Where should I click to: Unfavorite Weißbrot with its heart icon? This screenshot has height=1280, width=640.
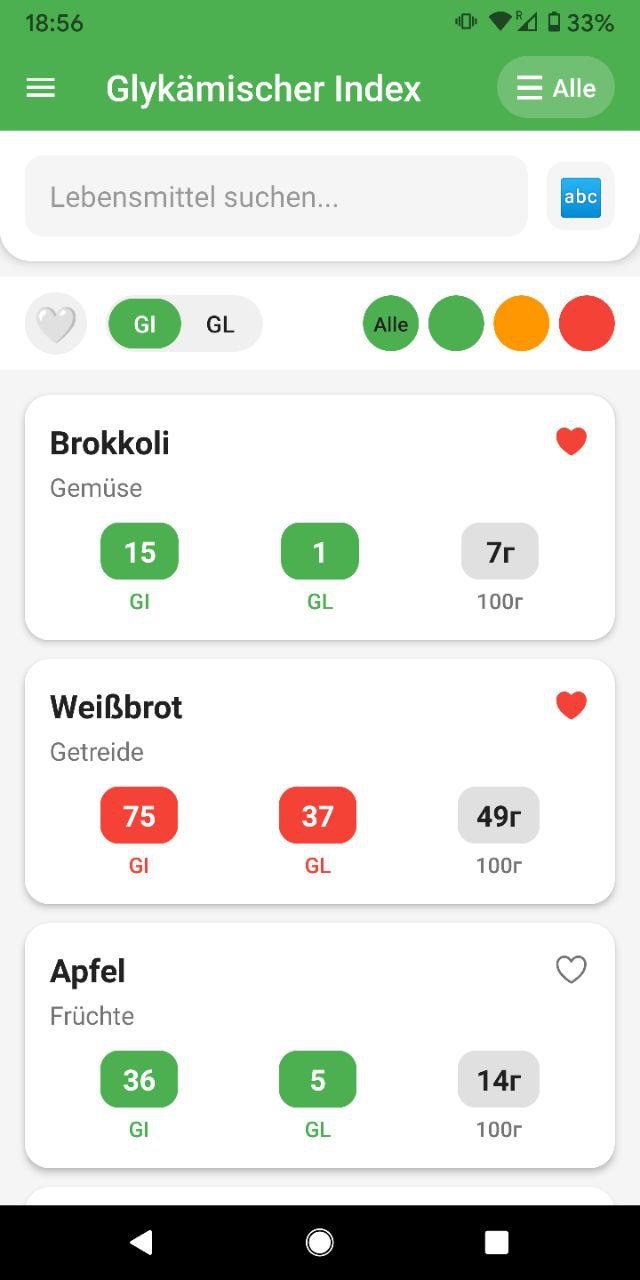coord(571,705)
